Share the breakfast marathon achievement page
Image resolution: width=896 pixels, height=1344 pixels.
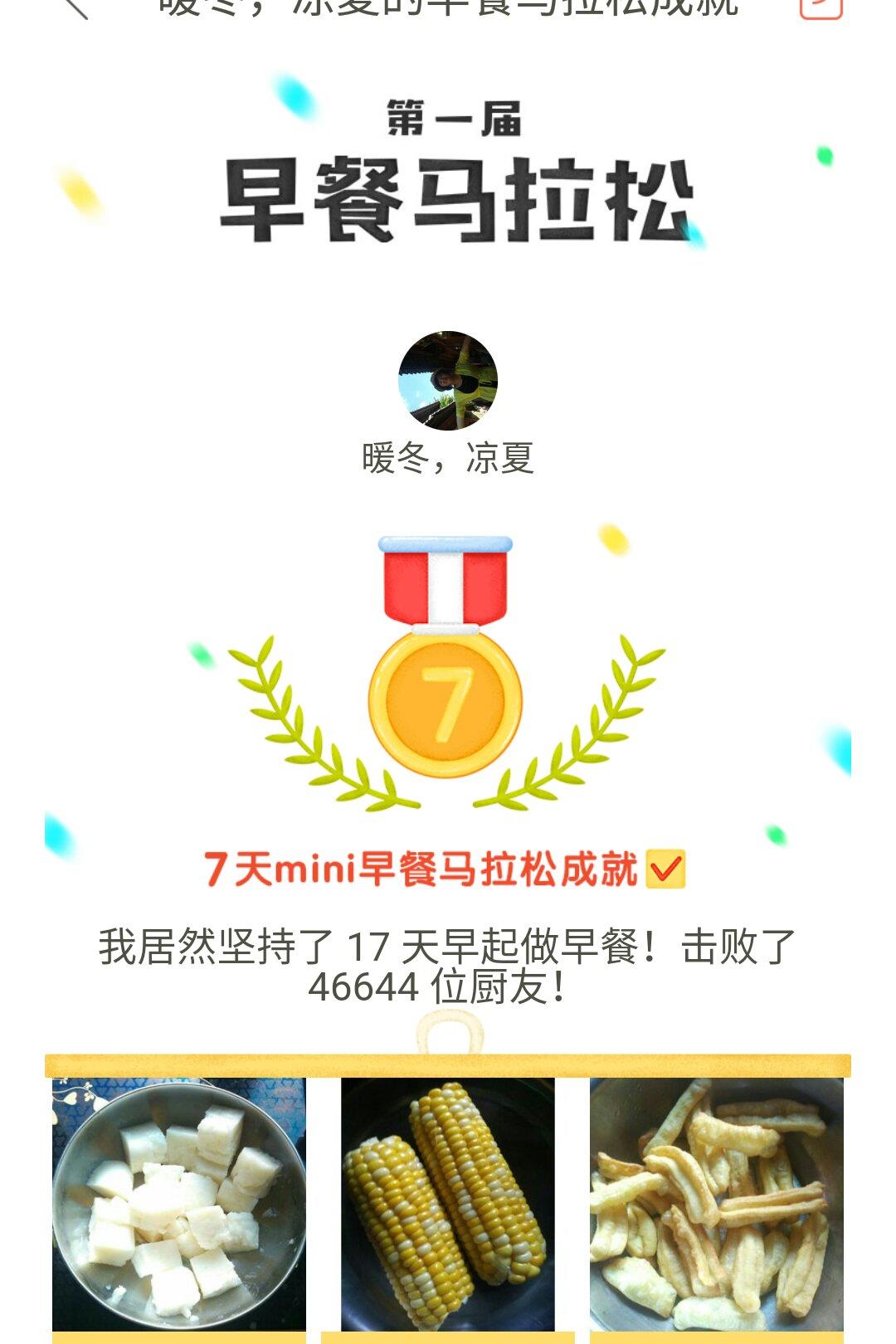pyautogui.click(x=821, y=7)
